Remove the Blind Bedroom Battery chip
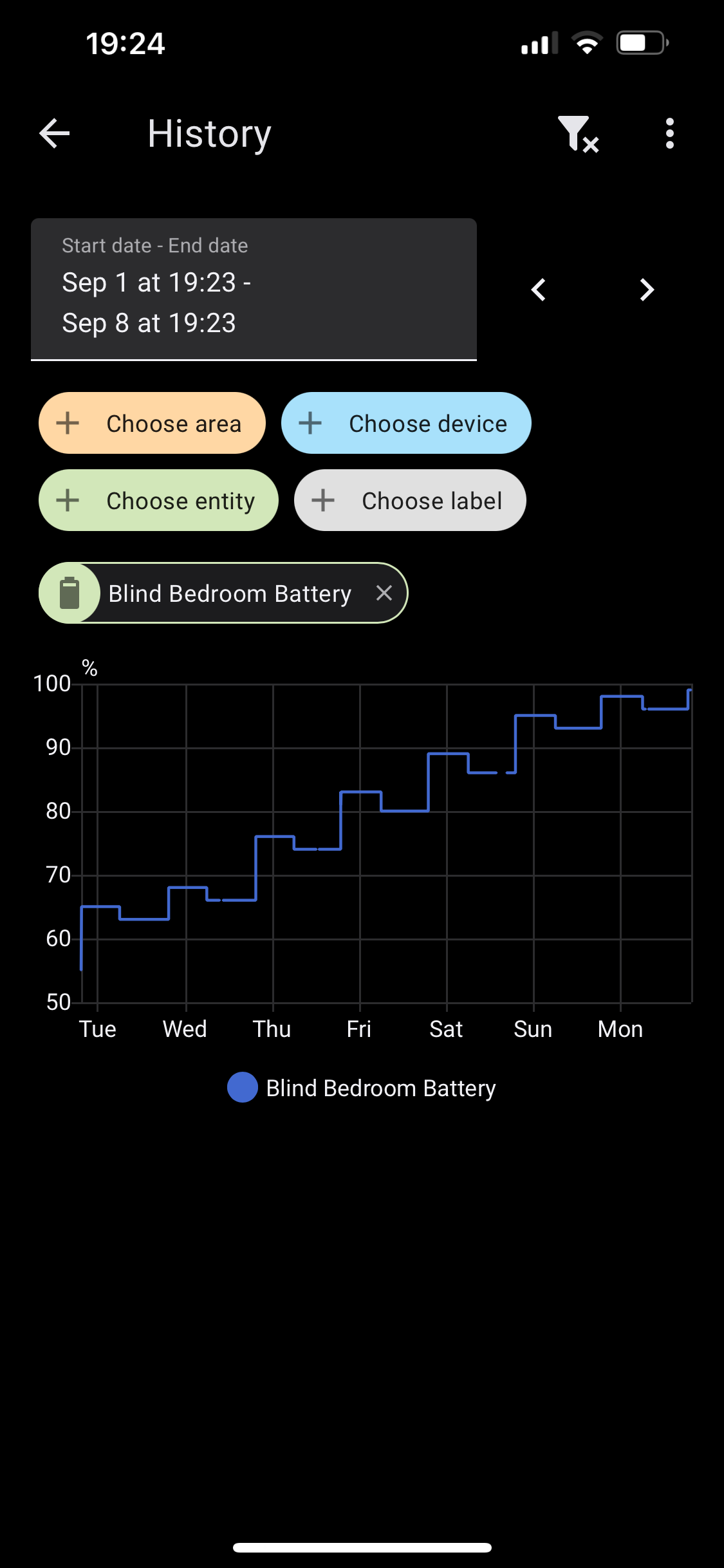Image resolution: width=724 pixels, height=1568 pixels. (x=384, y=593)
